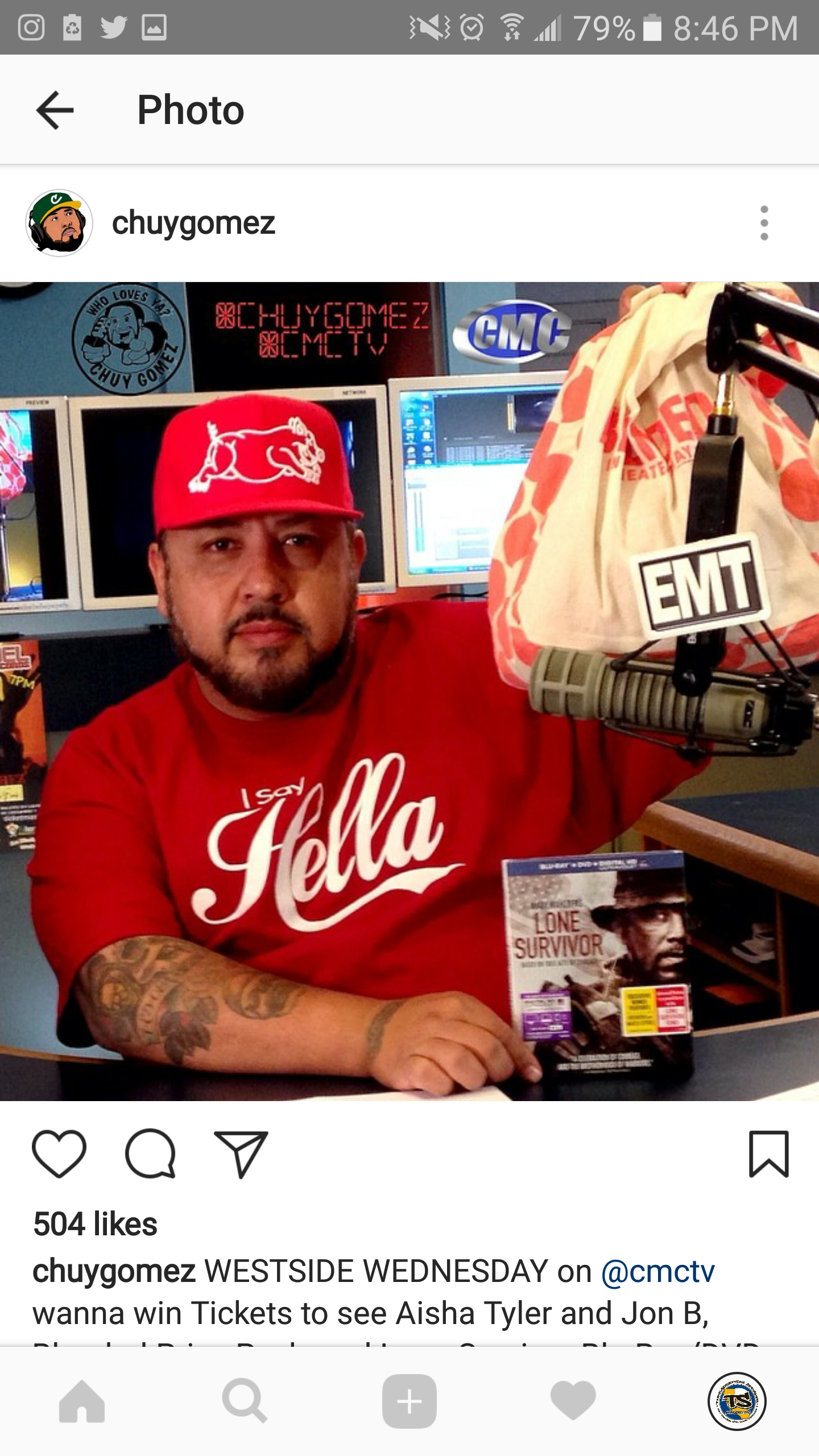Open the chuygomez username in the post header
819x1456 pixels.
coord(193,223)
